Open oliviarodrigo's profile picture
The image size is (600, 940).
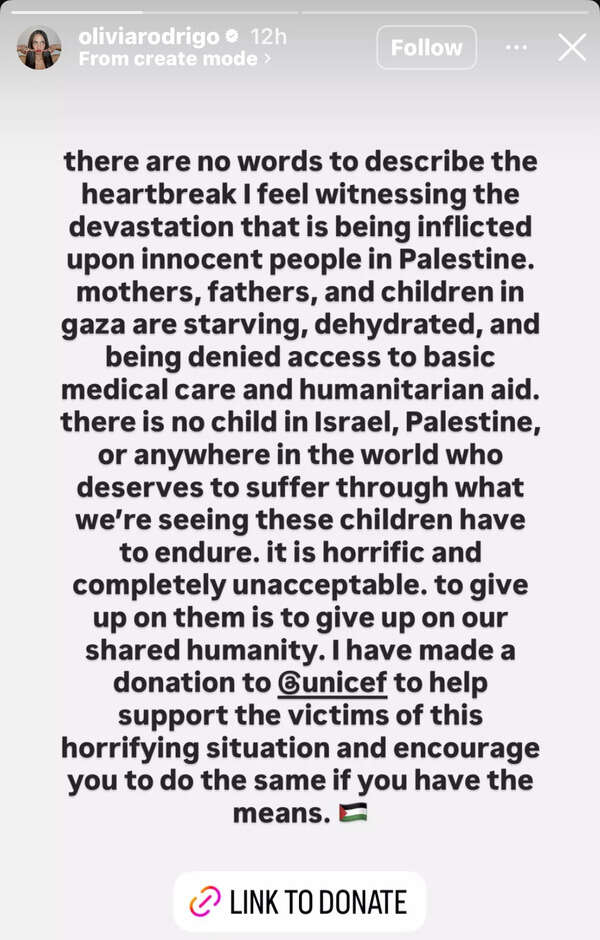tap(39, 47)
